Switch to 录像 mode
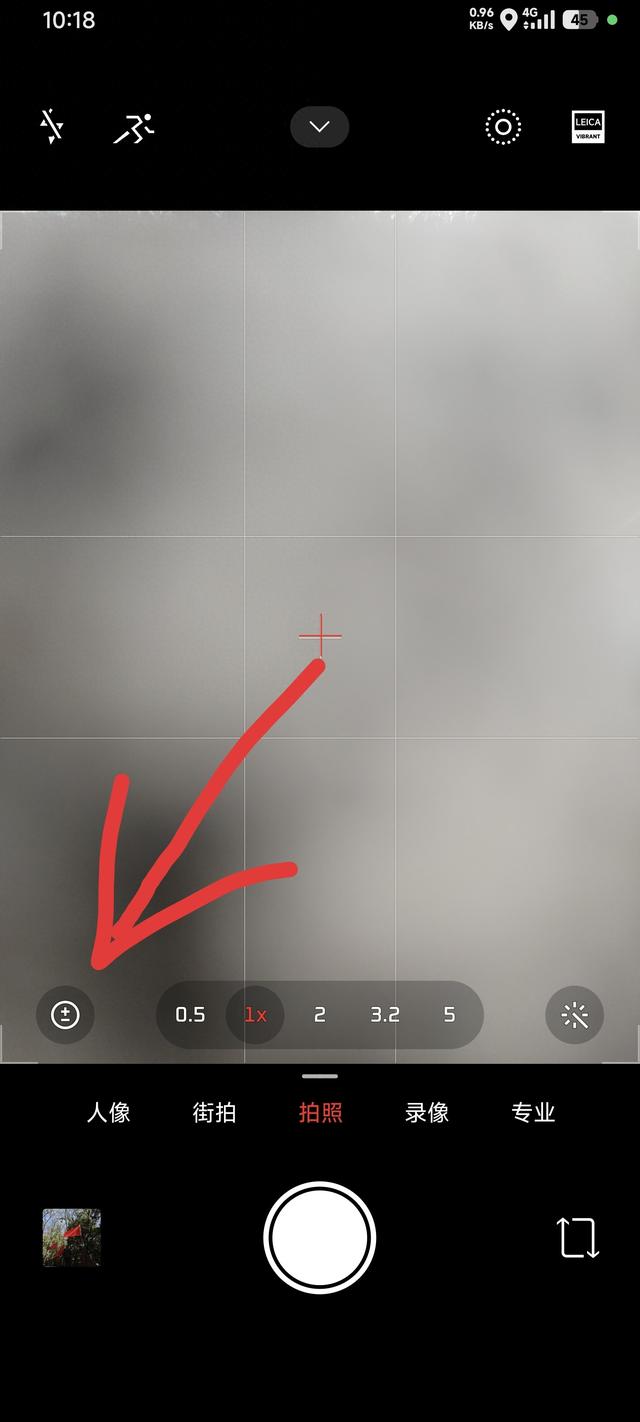Image resolution: width=640 pixels, height=1422 pixels. [x=427, y=1112]
